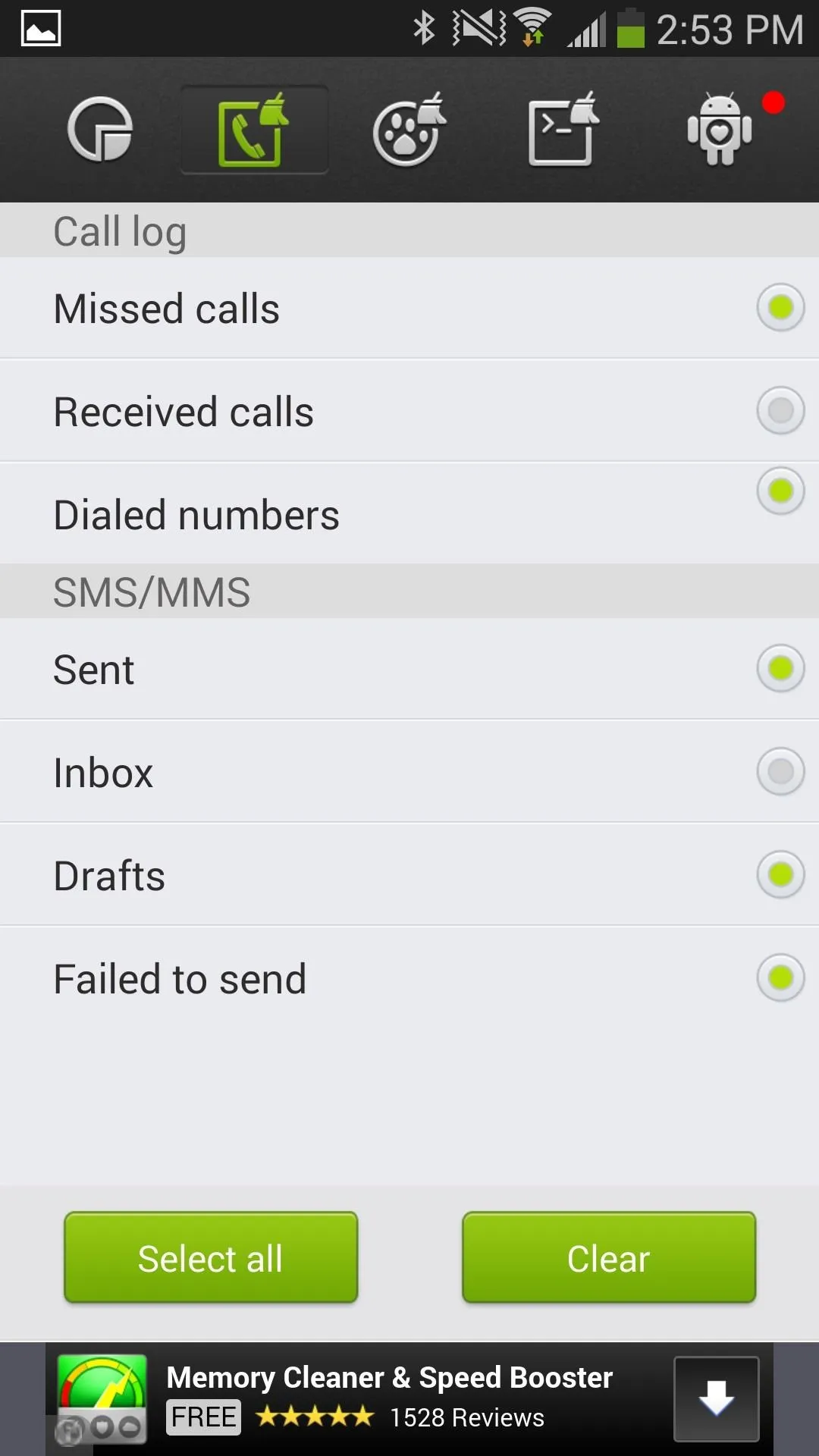Tap Clear to erase selected items
Screen dimensions: 819x1456
[609, 1257]
